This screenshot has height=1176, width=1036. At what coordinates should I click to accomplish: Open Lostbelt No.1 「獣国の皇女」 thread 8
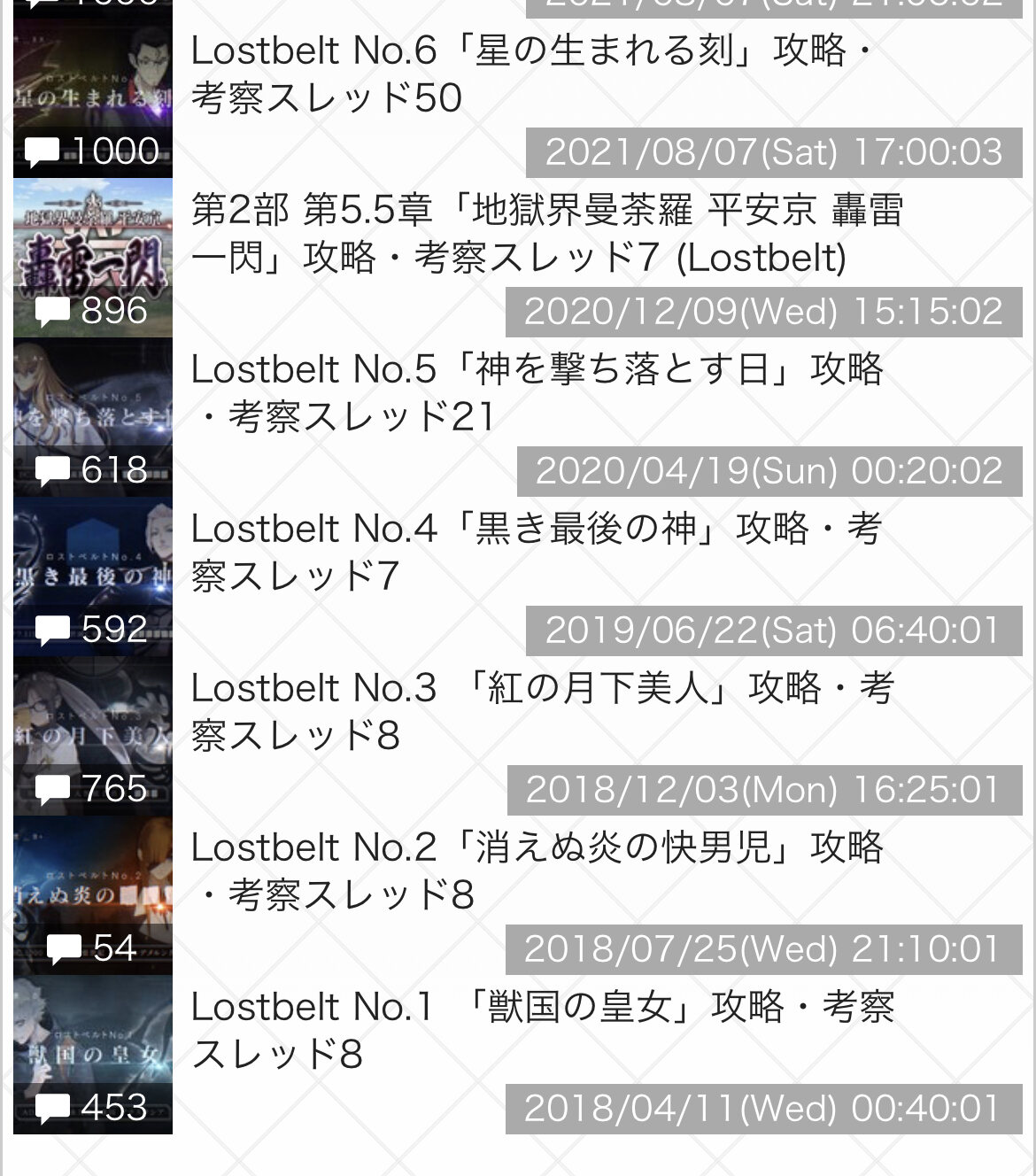[x=542, y=1031]
